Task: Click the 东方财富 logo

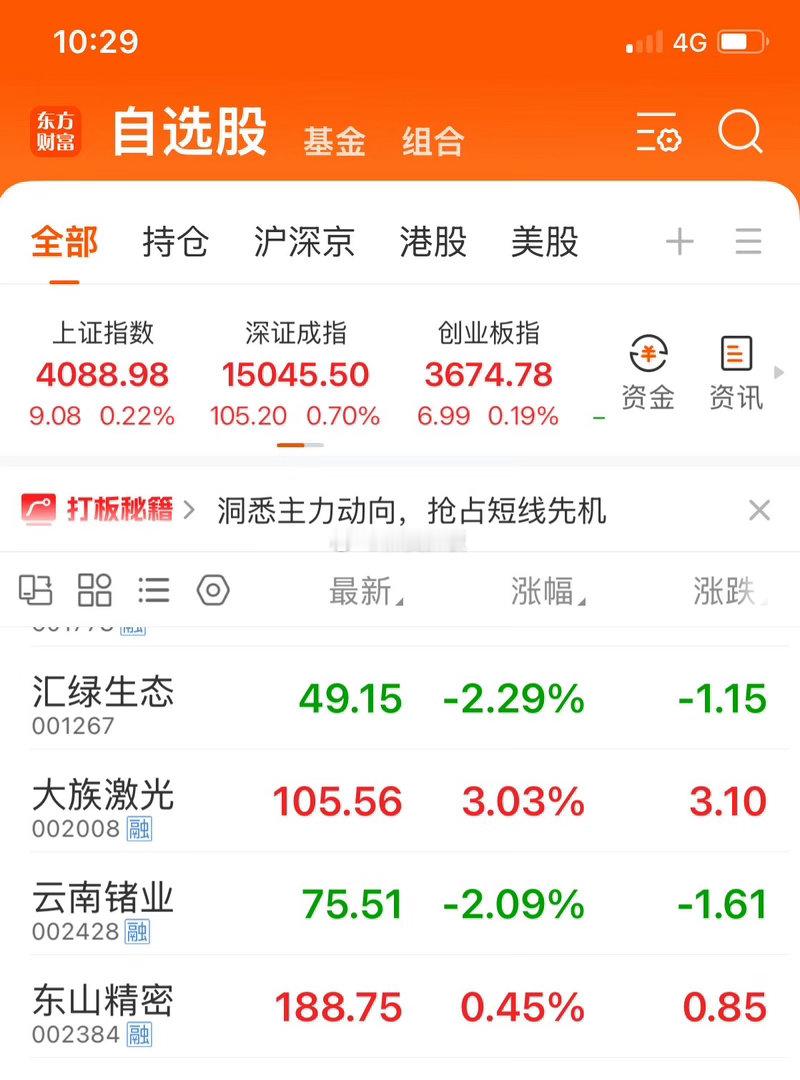Action: tap(55, 132)
